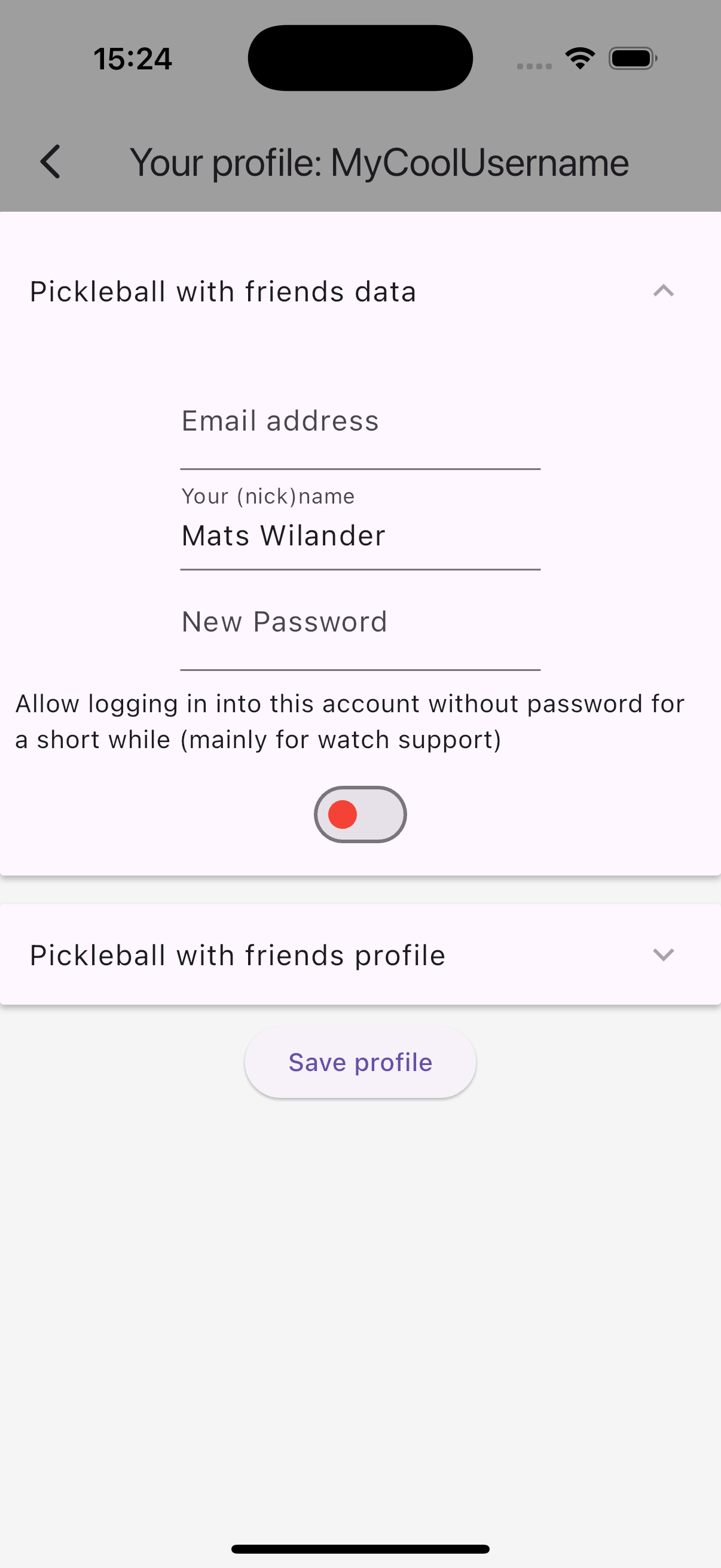Tap the downward chevron next to profile section

664,954
